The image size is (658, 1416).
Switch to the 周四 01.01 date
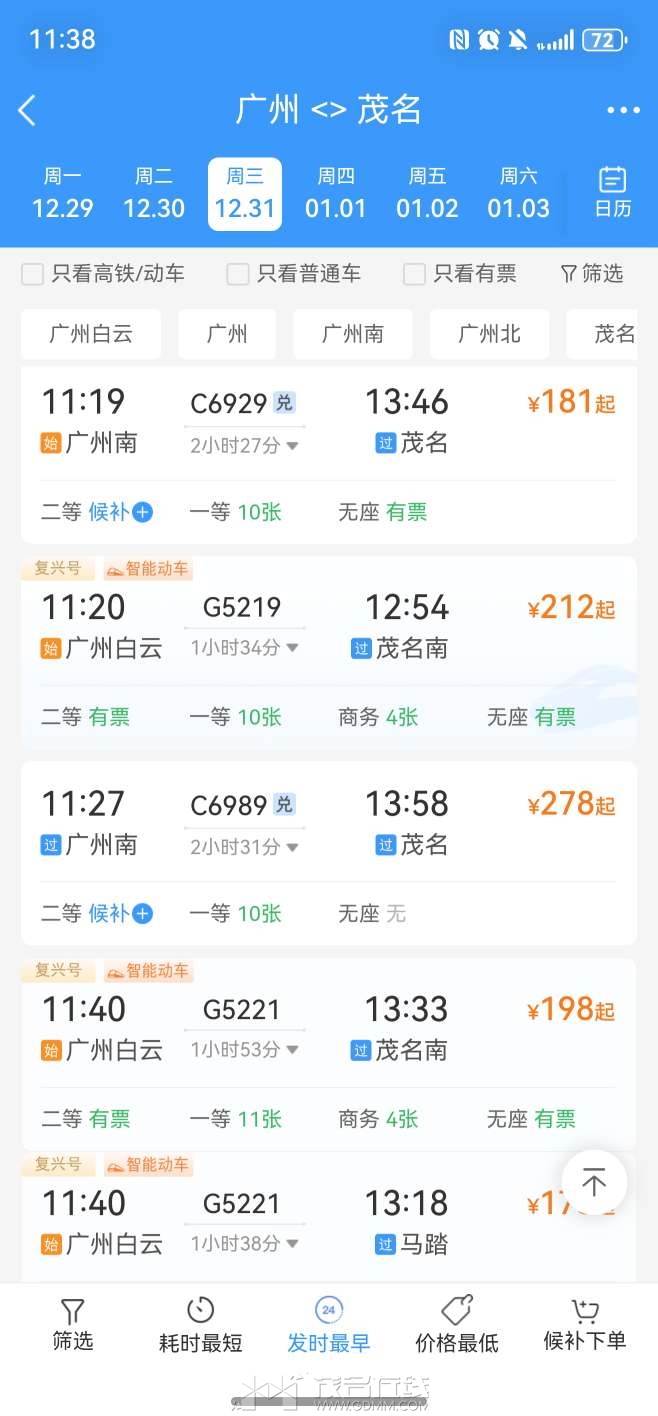click(336, 194)
